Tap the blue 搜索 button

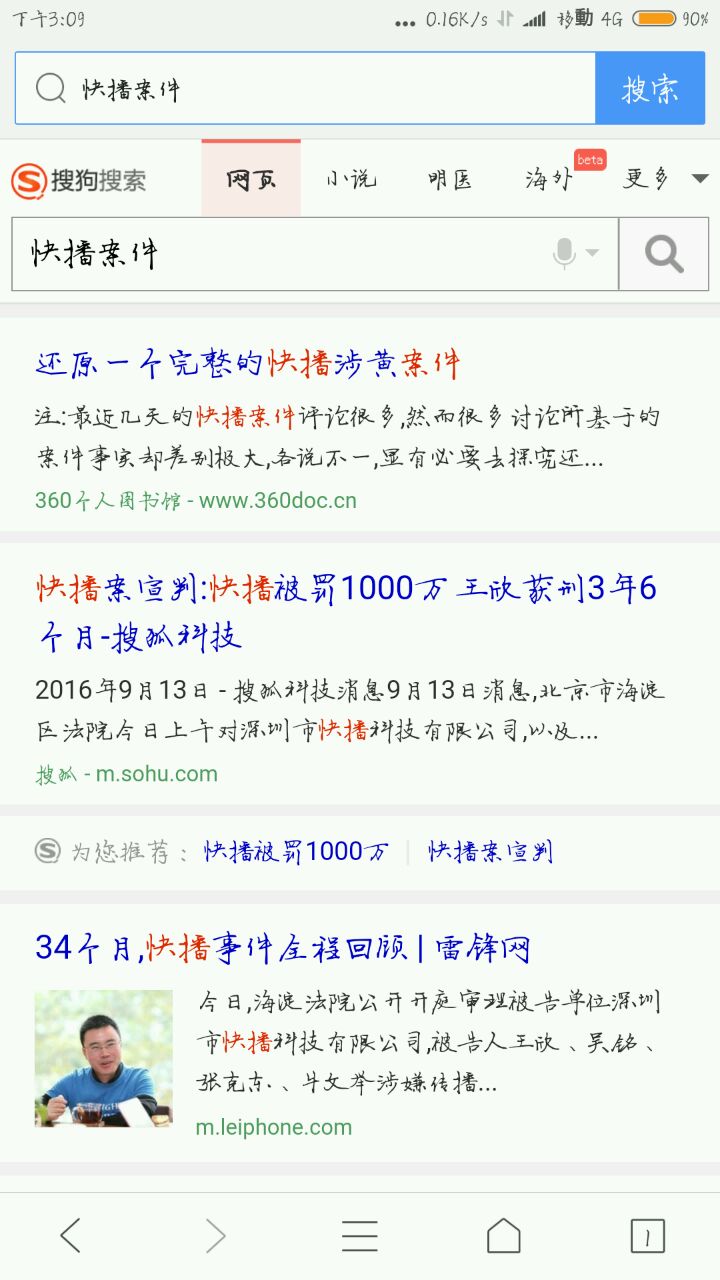[x=650, y=89]
